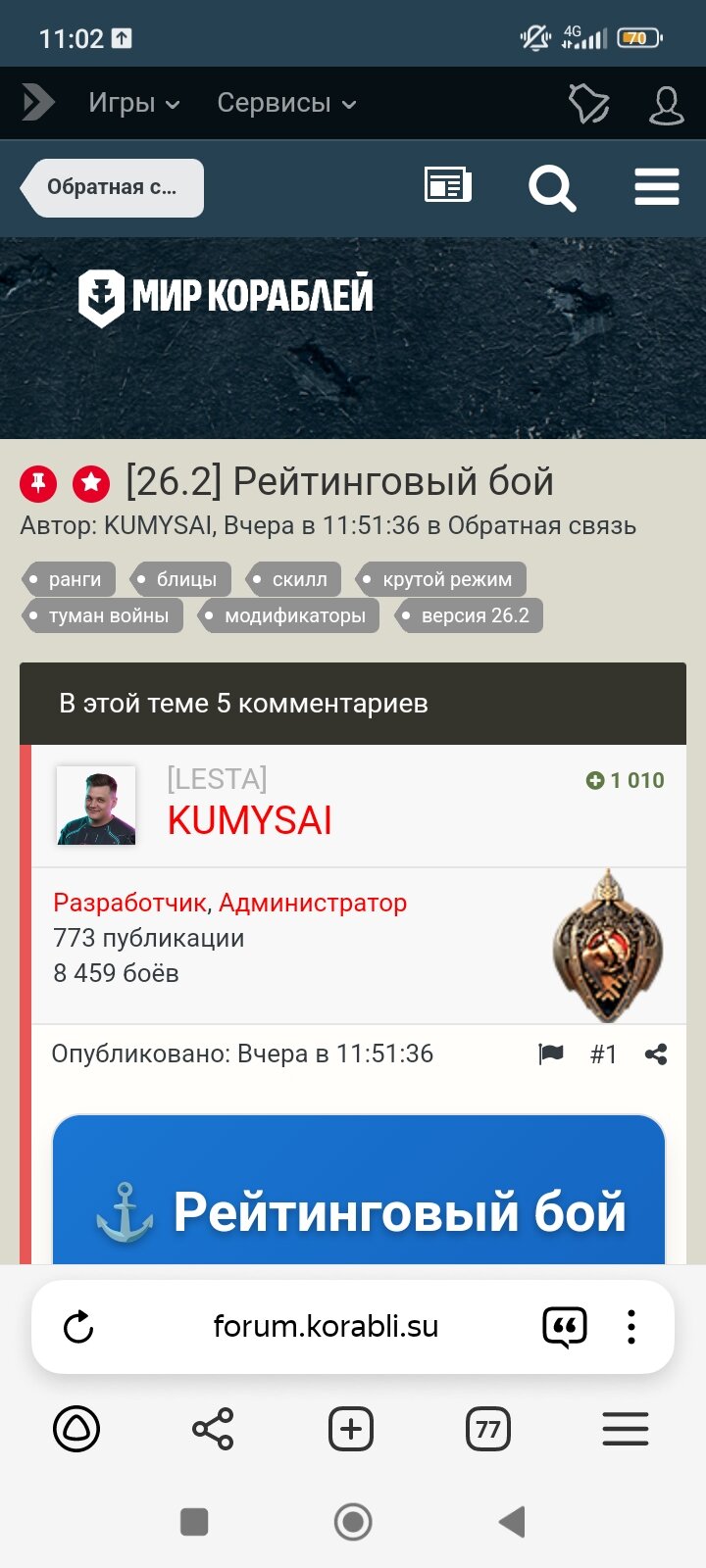Image resolution: width=706 pixels, height=1568 pixels.
Task: Select the туман войны tag
Action: click(x=102, y=615)
